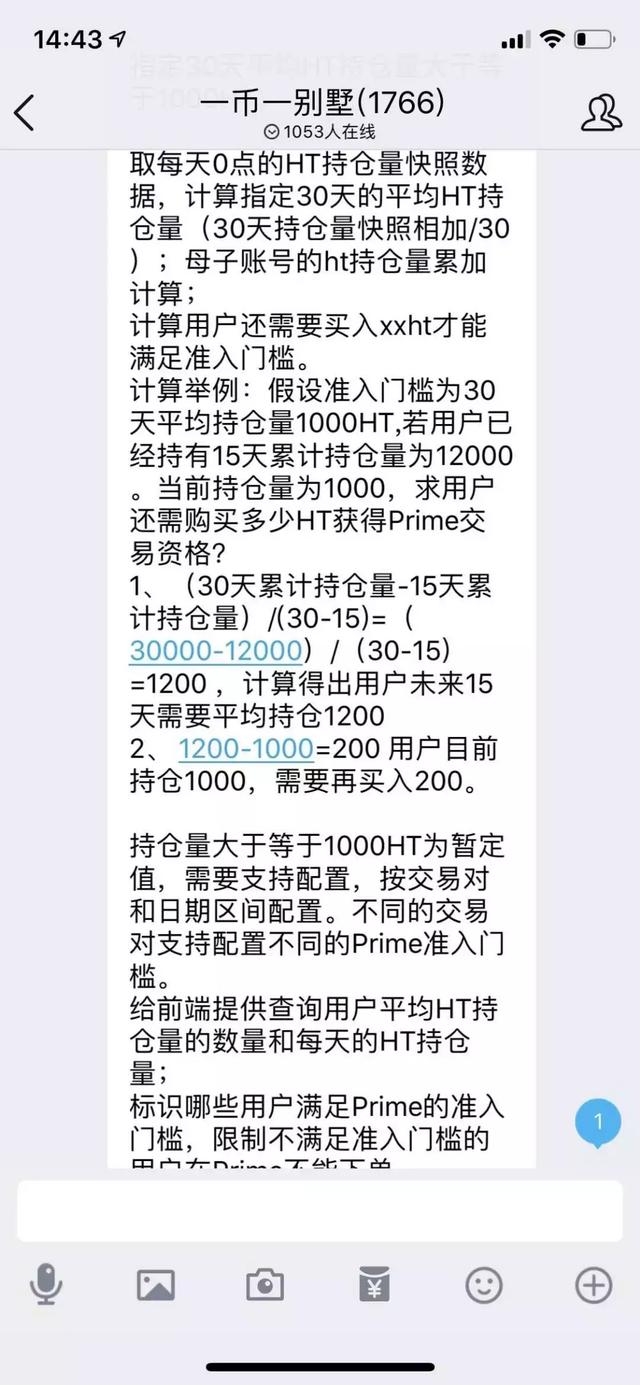The image size is (640, 1385).
Task: Open the group members profile icon
Action: (601, 113)
